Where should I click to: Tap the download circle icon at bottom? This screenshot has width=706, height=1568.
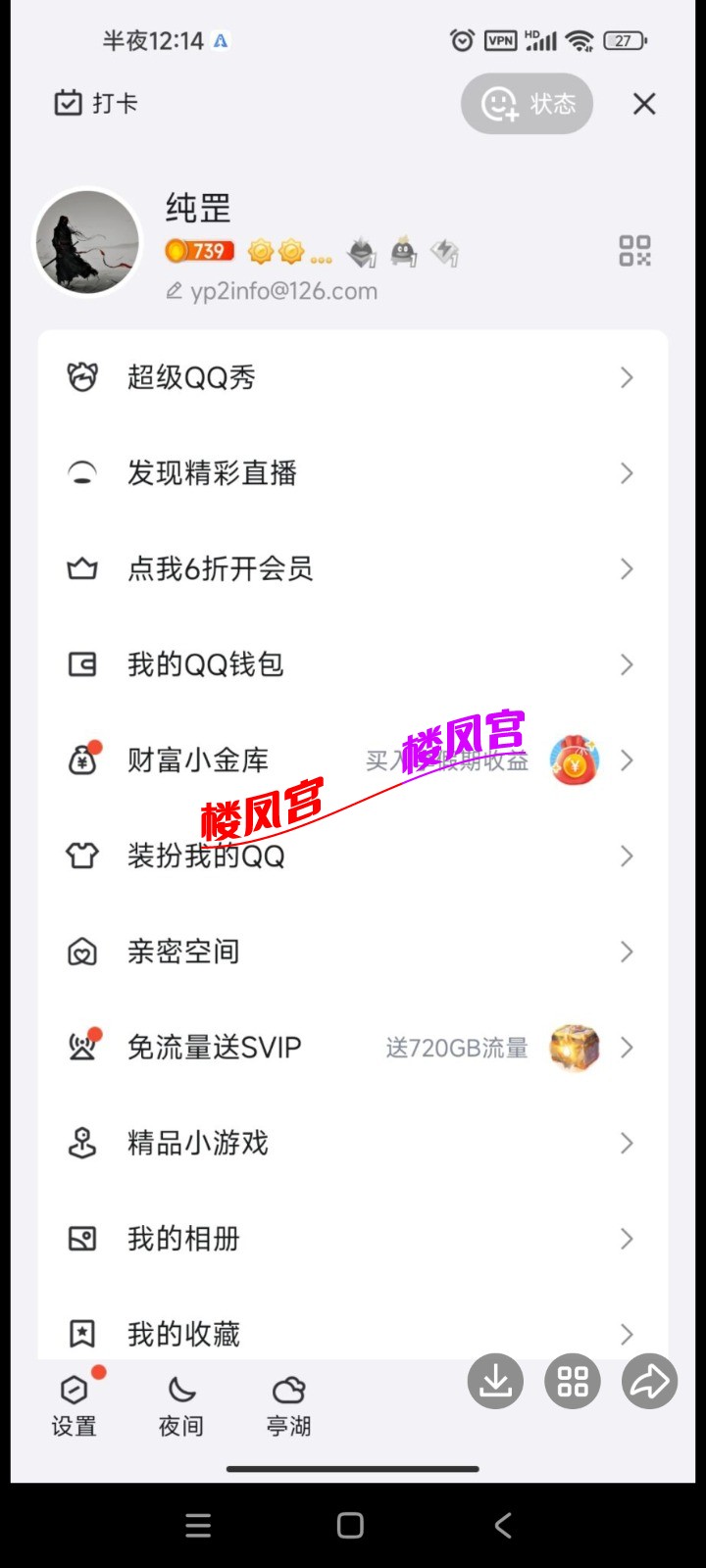click(x=495, y=1381)
